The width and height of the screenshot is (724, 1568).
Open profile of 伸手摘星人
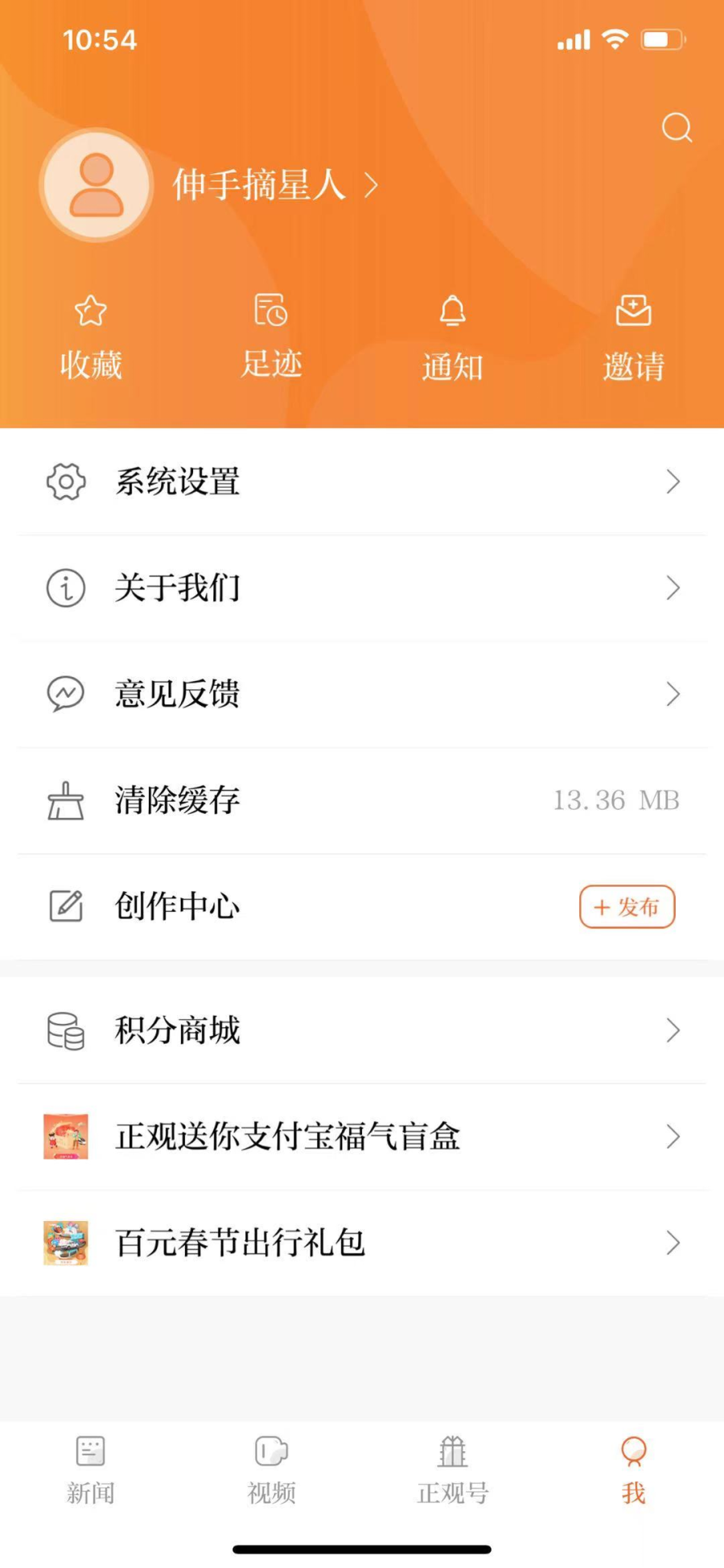point(259,185)
